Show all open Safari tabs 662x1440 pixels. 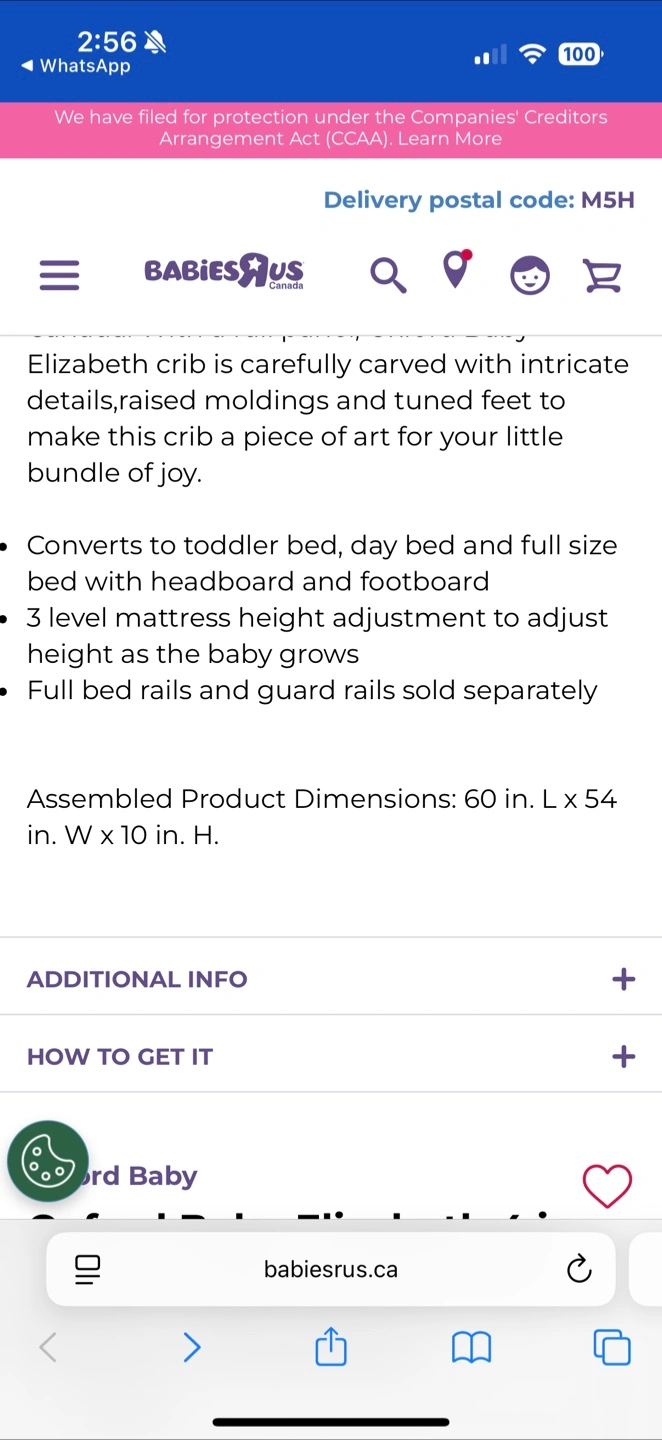point(612,1348)
